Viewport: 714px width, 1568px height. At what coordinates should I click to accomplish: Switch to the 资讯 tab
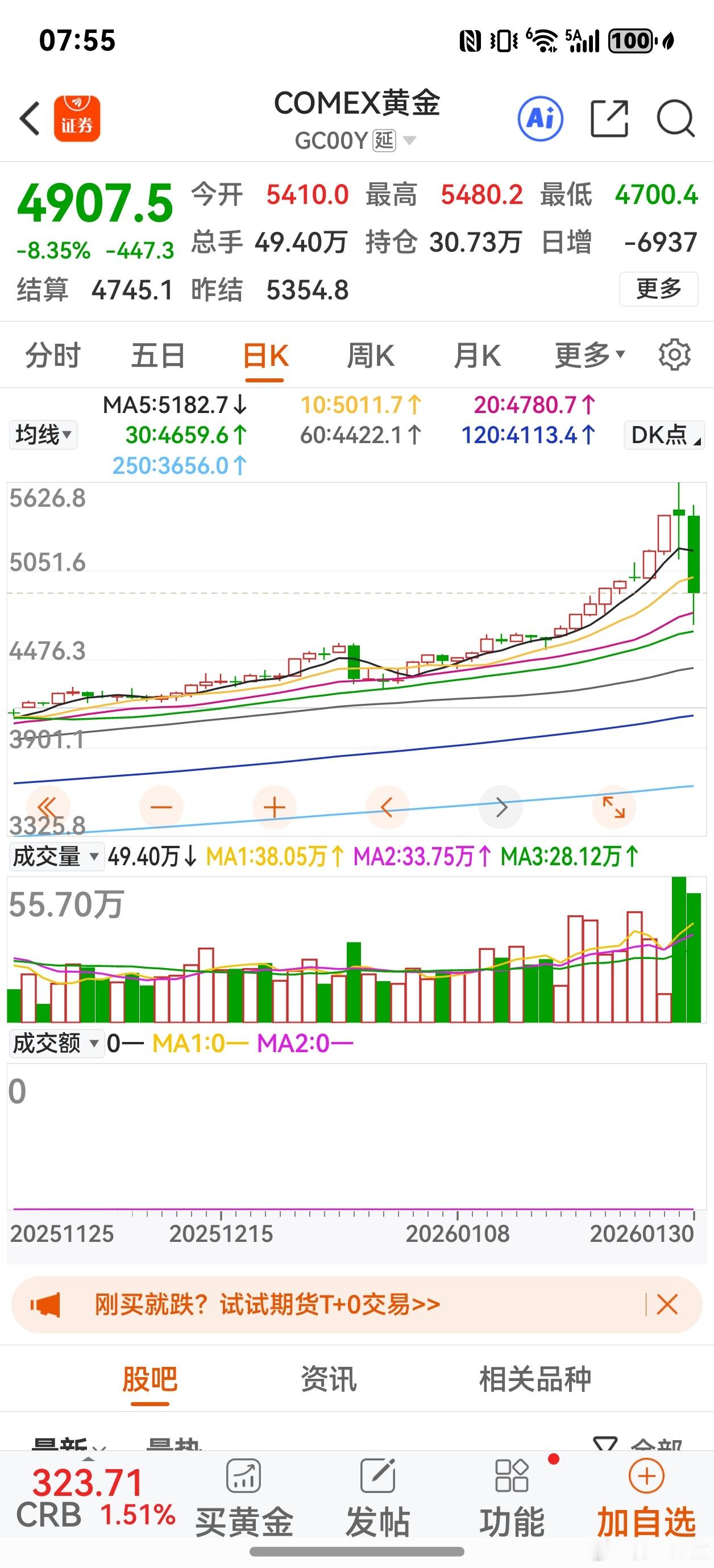click(x=329, y=1379)
